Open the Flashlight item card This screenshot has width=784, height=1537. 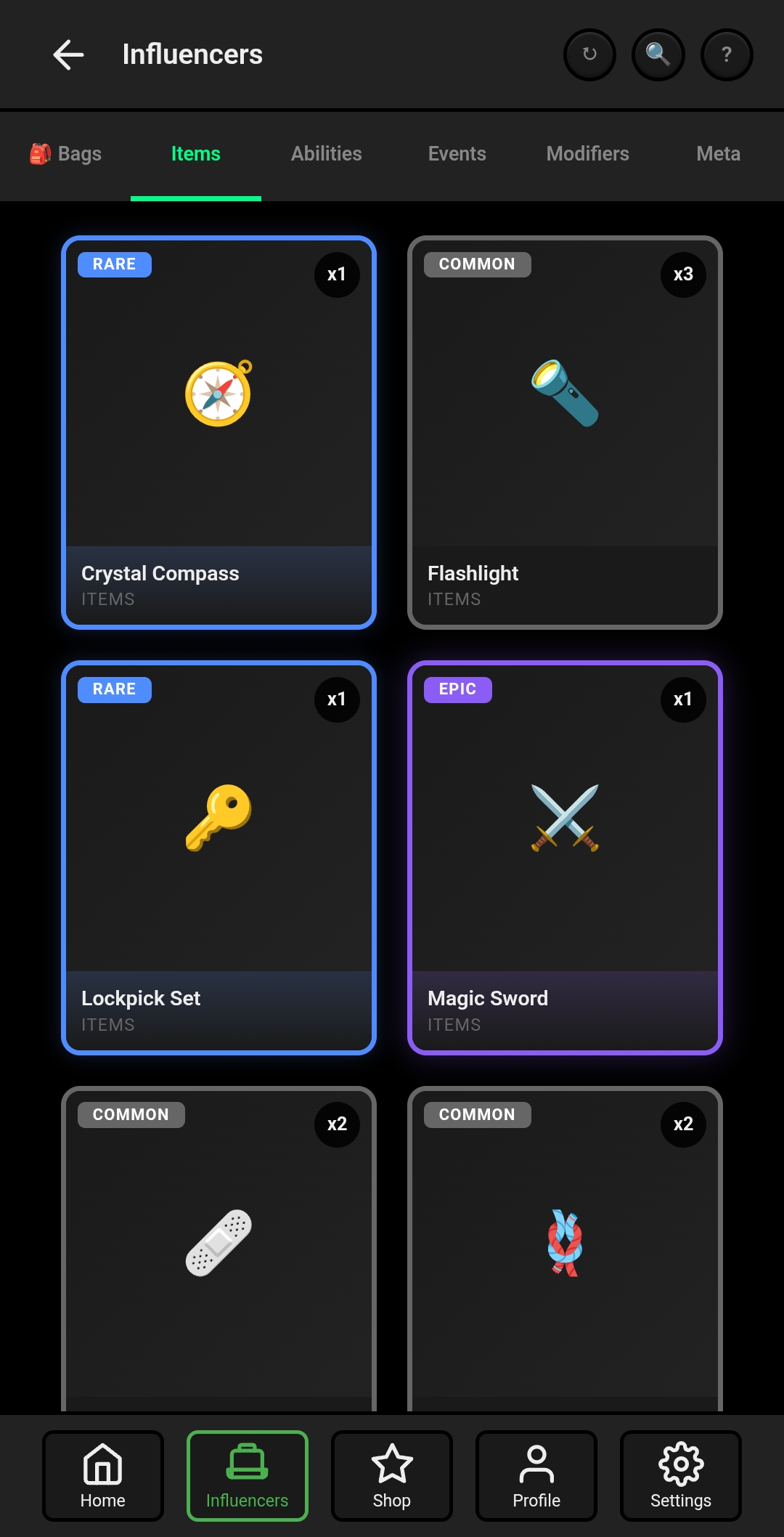coord(565,432)
